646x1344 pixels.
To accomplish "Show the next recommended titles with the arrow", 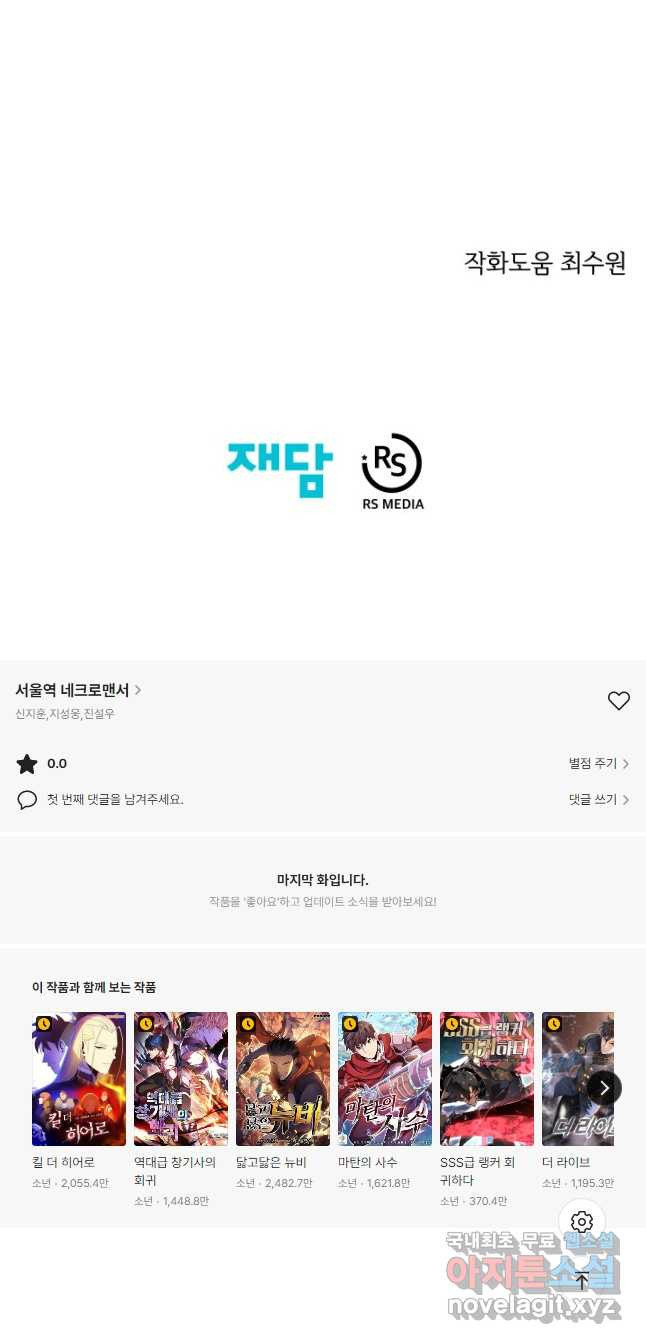I will [604, 1087].
